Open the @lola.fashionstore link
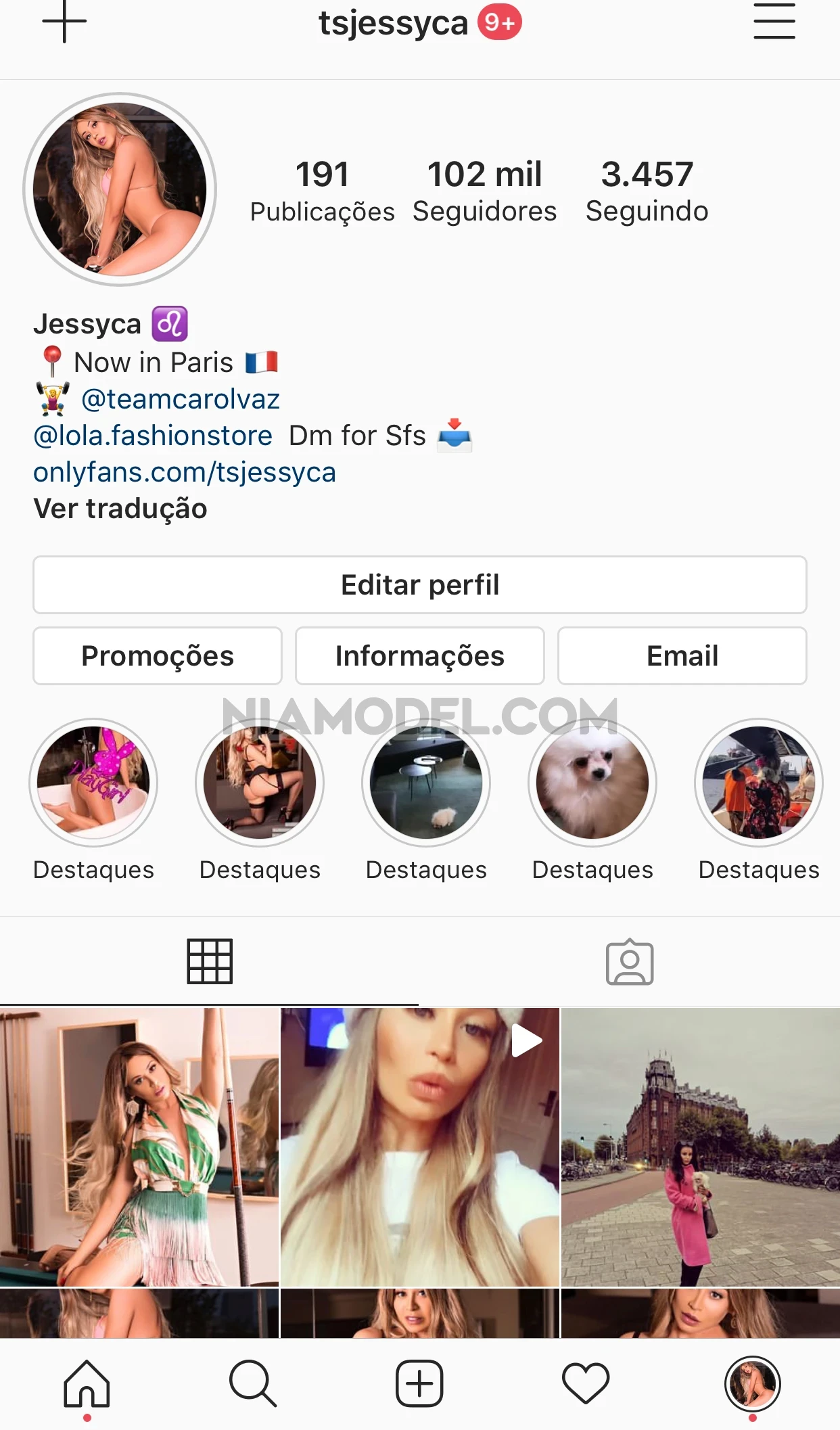This screenshot has height=1430, width=840. (x=153, y=436)
